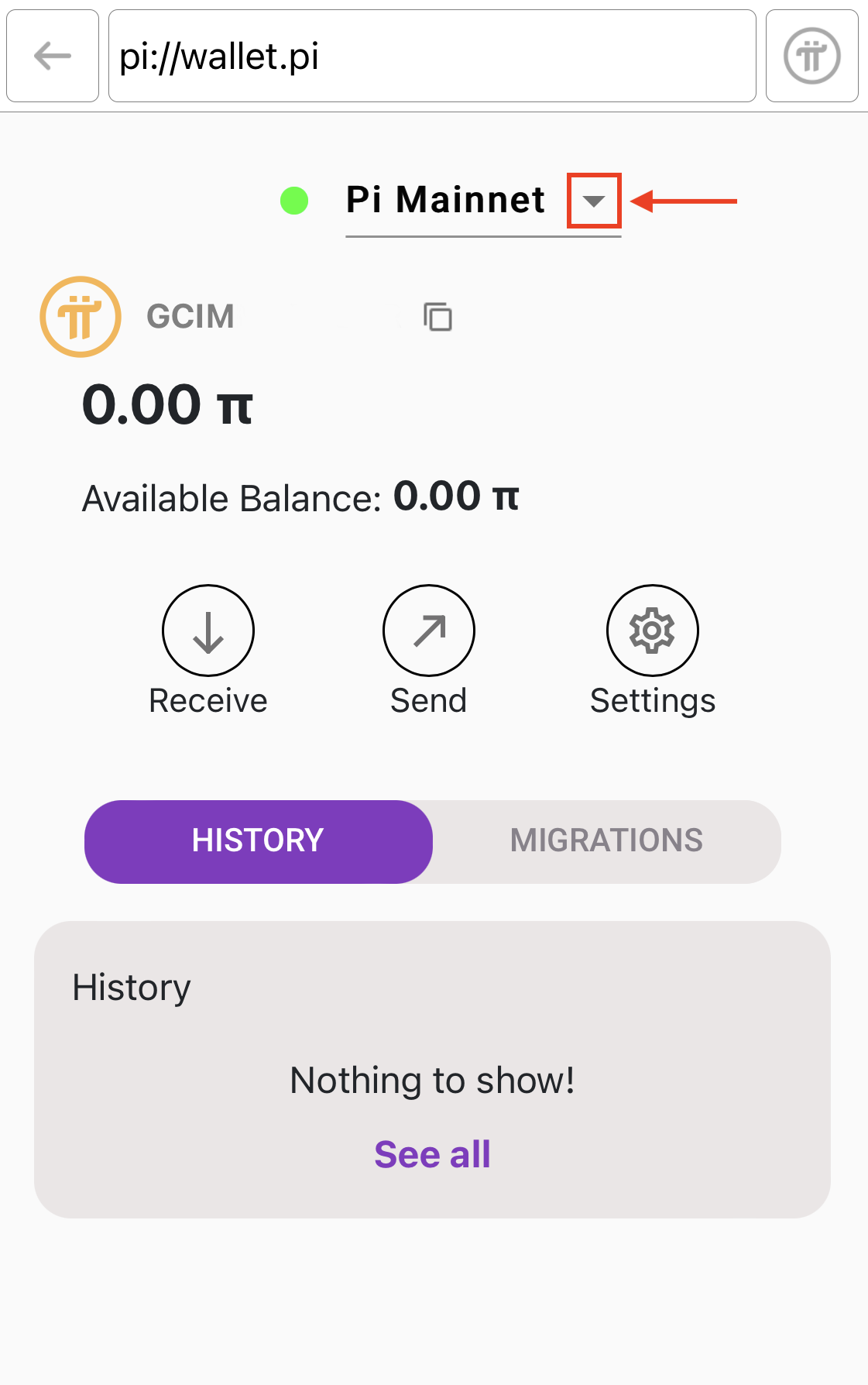Screen dimensions: 868x1385
Task: Click the Nothing to show message
Action: 431,1080
